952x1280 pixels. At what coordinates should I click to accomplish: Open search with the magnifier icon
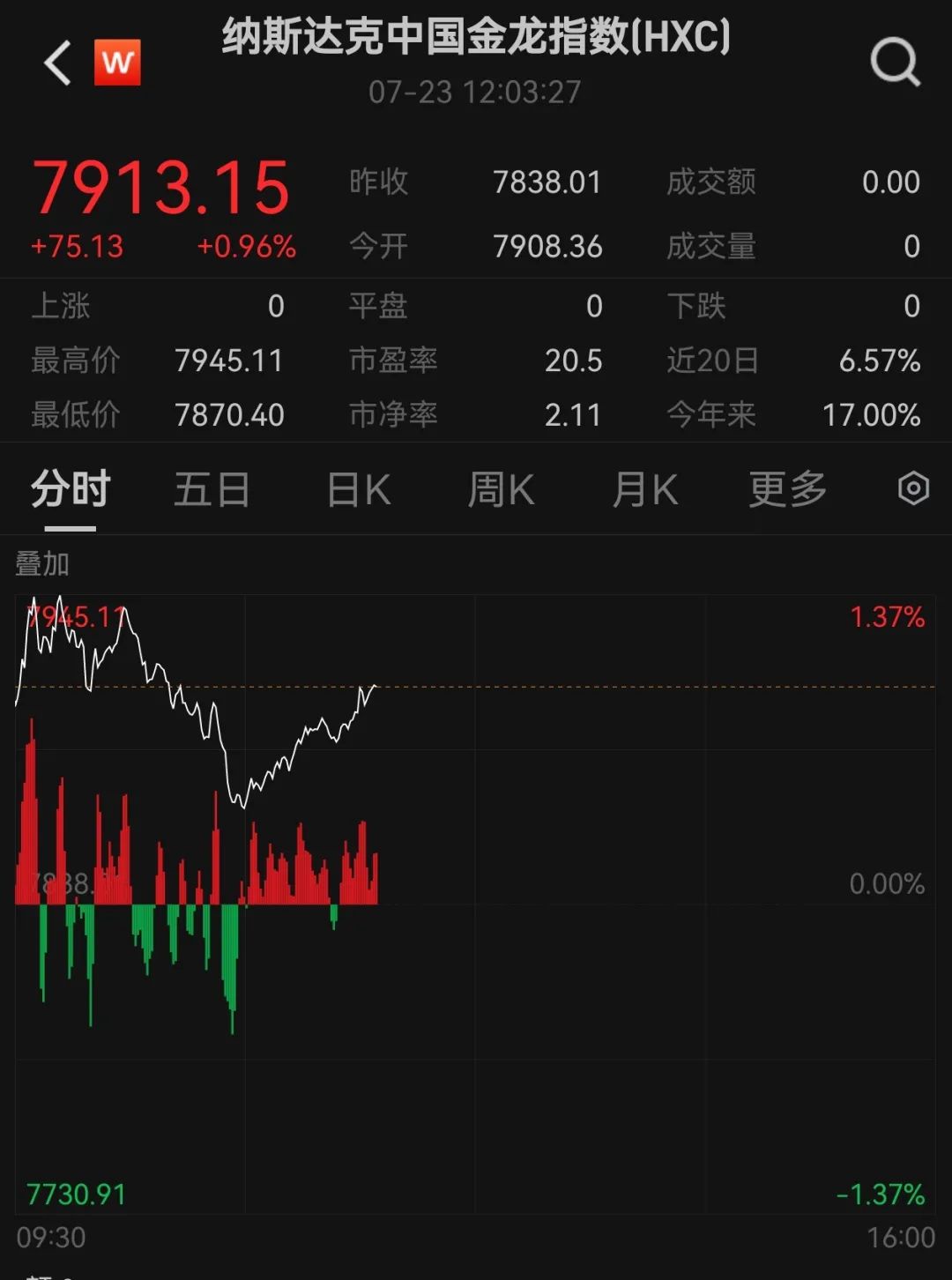(x=895, y=62)
